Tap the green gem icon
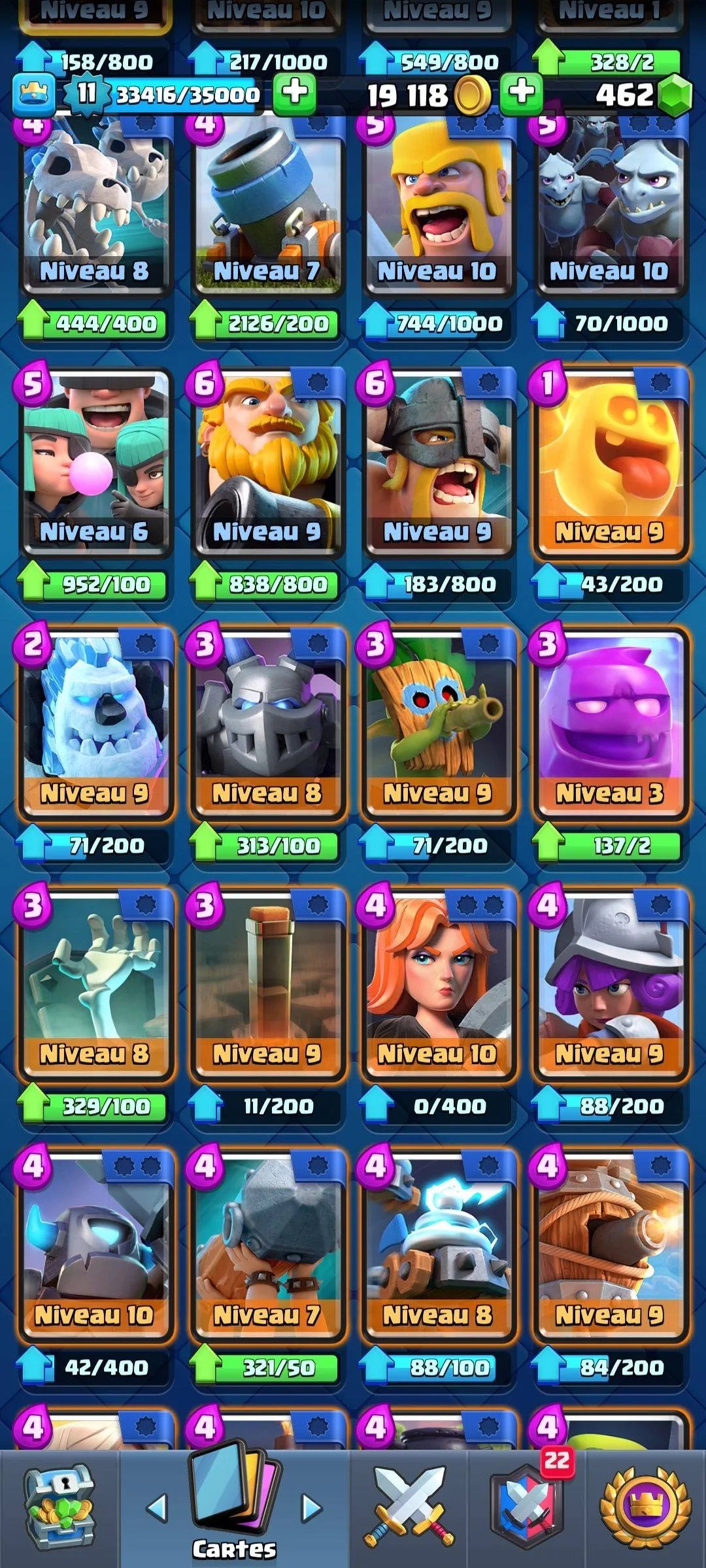Image resolution: width=706 pixels, height=1568 pixels. [674, 95]
